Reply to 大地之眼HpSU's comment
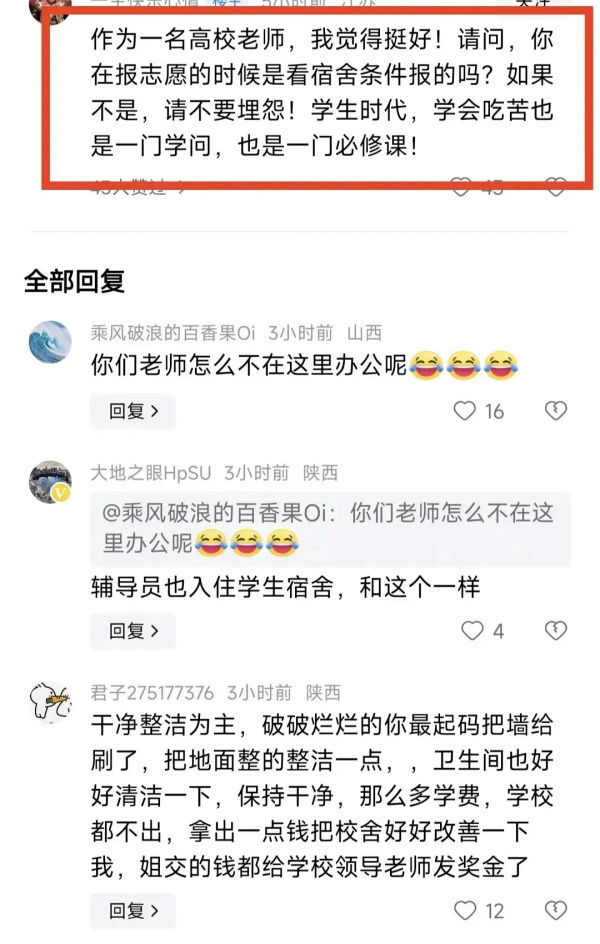 pyautogui.click(x=132, y=631)
